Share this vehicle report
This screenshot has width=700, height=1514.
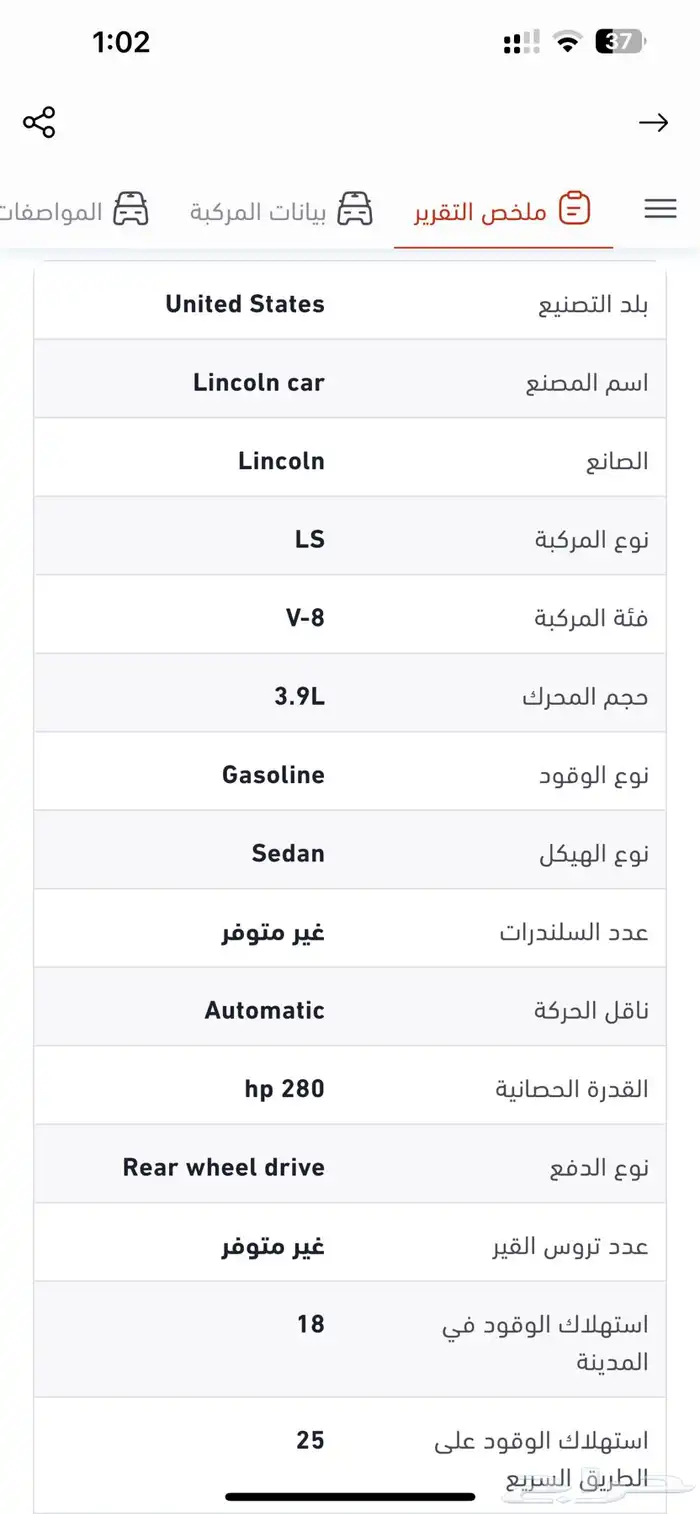pos(39,122)
